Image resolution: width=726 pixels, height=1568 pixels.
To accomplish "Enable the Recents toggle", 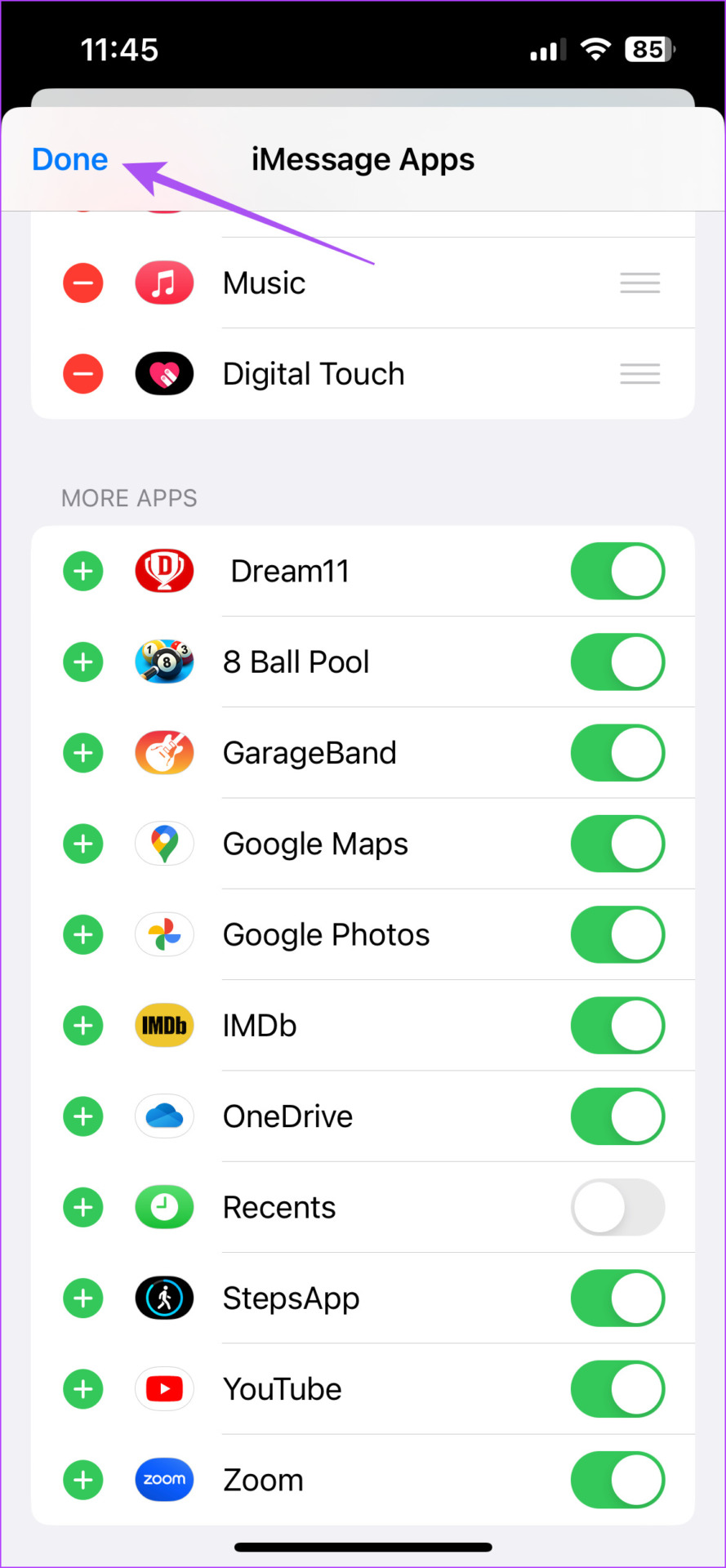I will pyautogui.click(x=617, y=1207).
